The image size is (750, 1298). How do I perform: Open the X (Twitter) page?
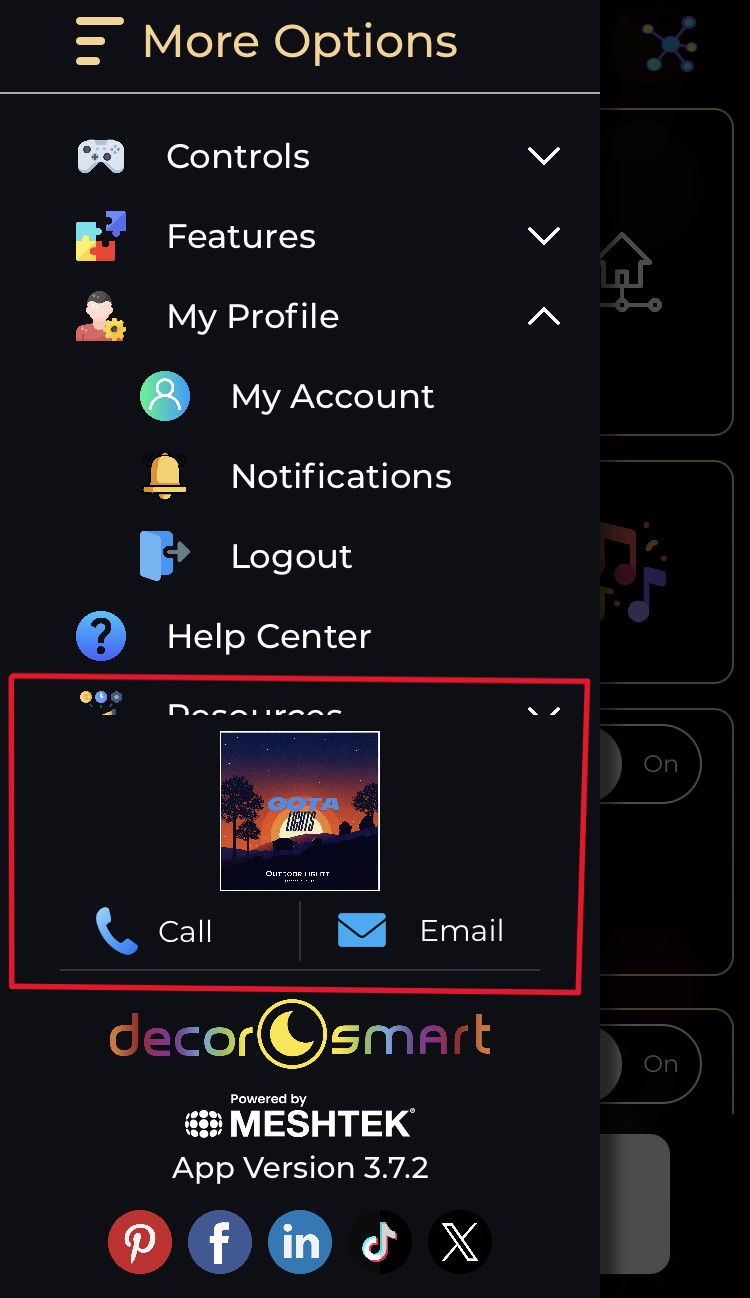[460, 1242]
